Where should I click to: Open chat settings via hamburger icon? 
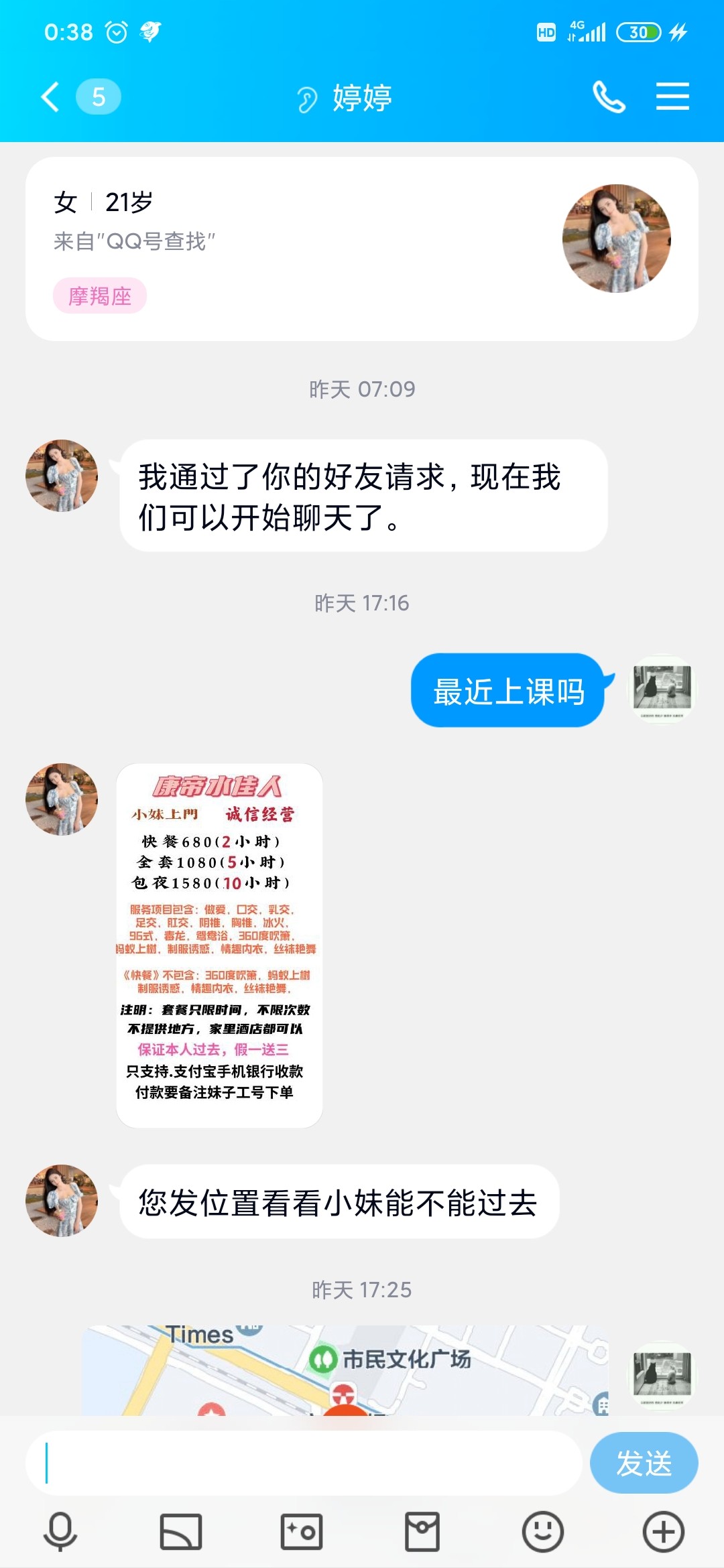point(672,96)
